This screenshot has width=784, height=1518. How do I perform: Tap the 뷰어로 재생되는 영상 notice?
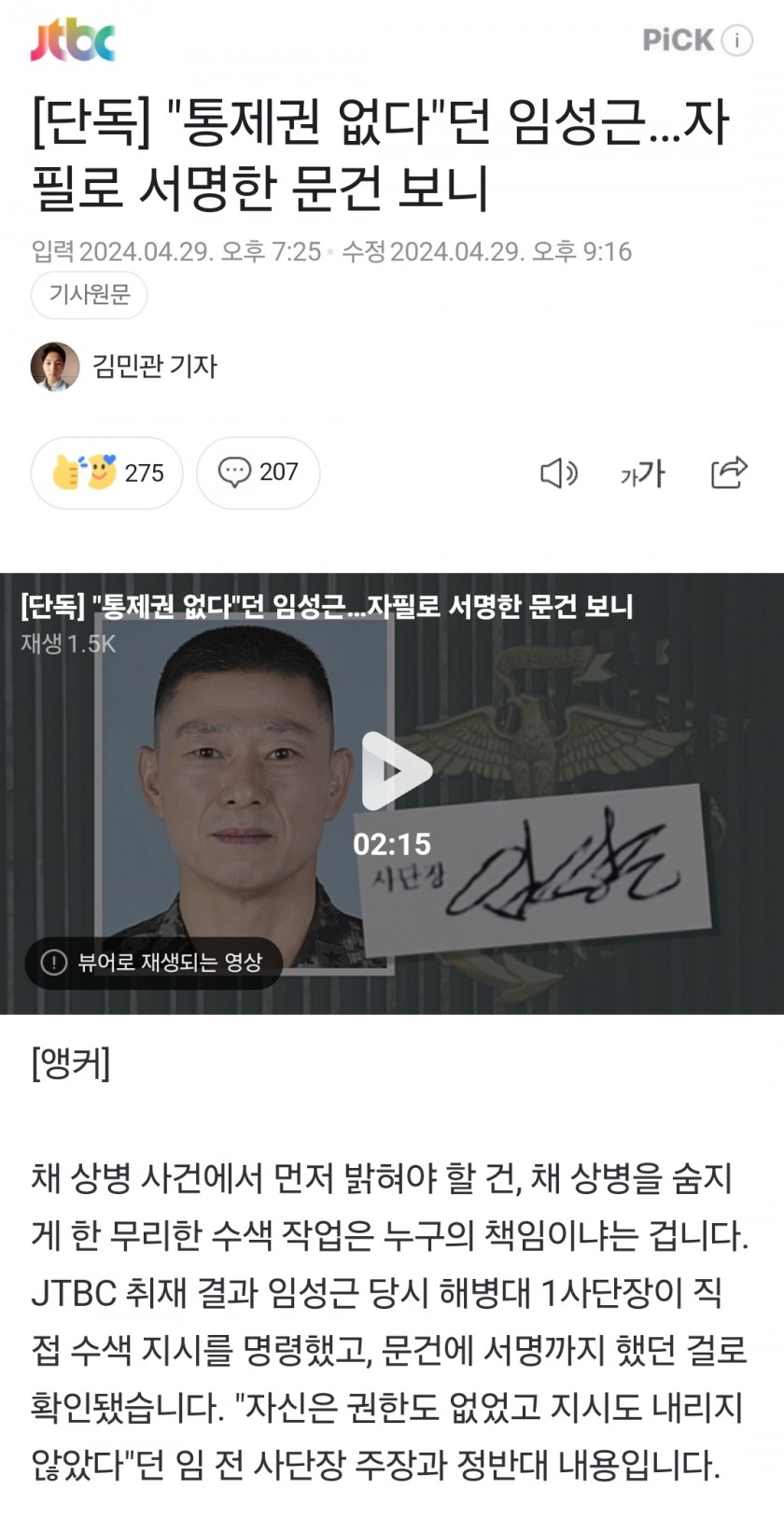[x=154, y=963]
